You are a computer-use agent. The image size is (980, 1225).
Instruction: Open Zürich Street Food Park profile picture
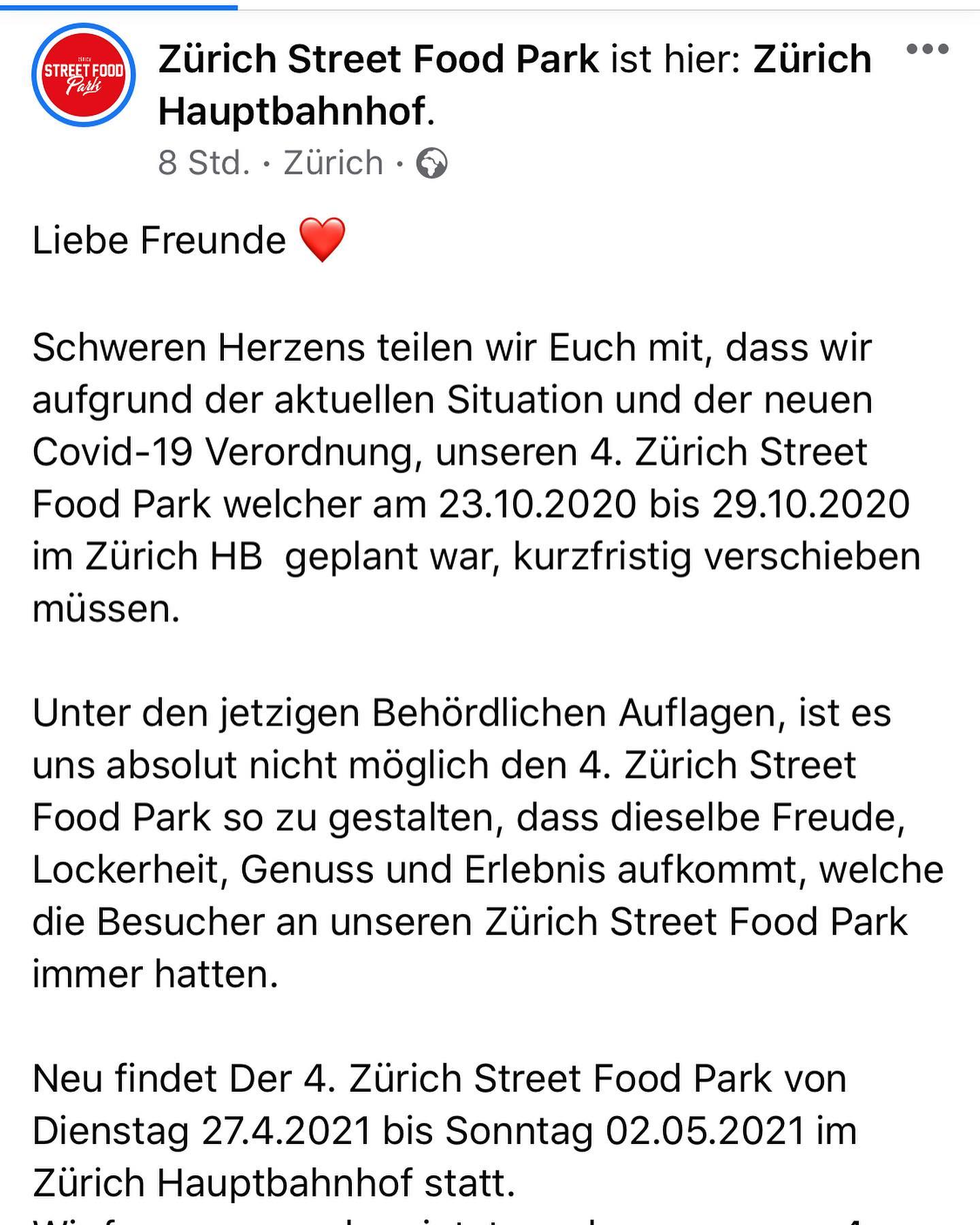(83, 75)
